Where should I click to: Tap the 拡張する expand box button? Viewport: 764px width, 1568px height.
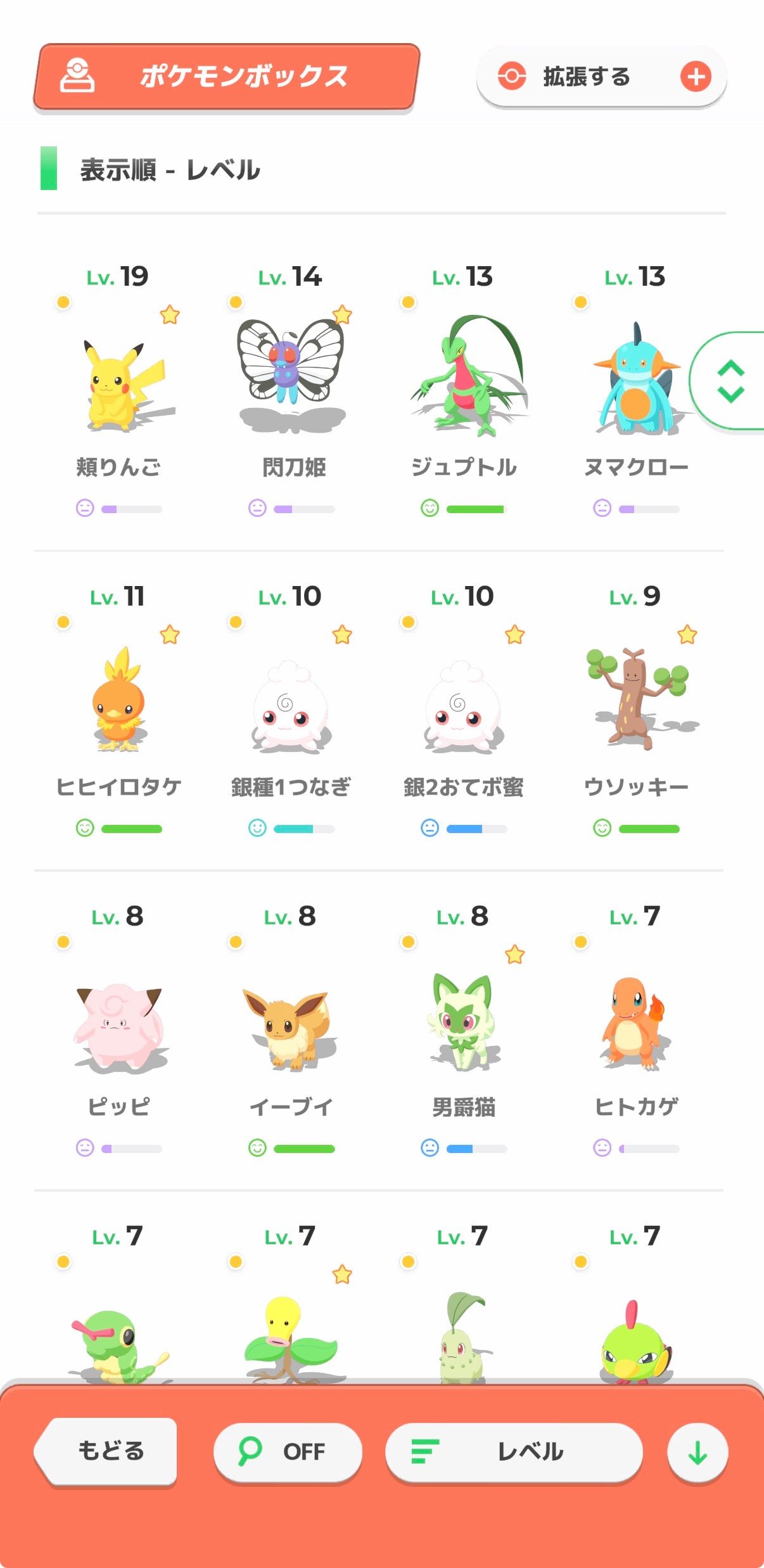[x=601, y=77]
